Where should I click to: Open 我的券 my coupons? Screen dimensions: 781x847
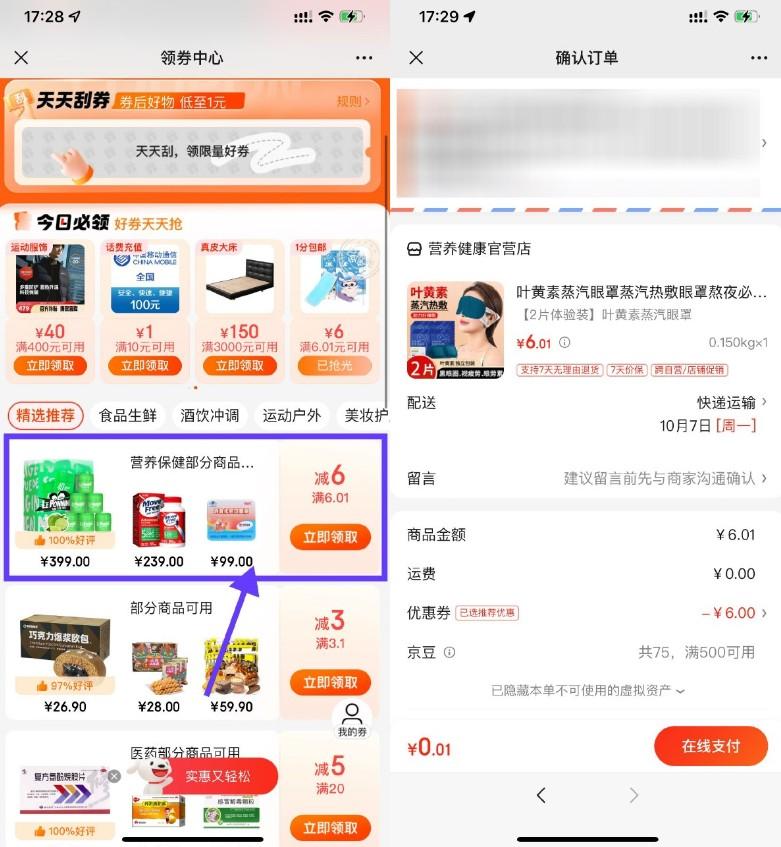(352, 720)
